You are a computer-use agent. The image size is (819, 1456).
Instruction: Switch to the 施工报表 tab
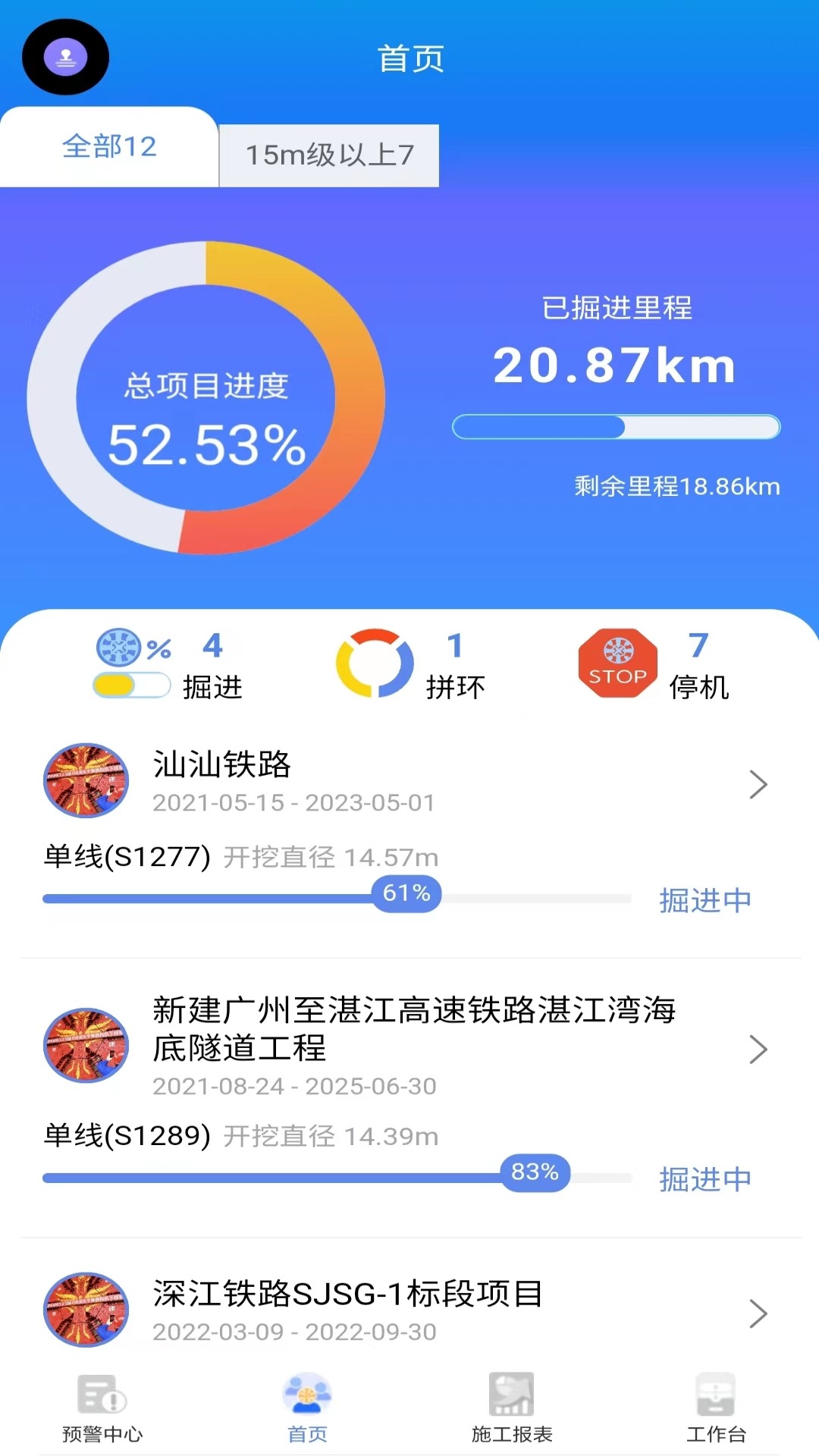(512, 1407)
